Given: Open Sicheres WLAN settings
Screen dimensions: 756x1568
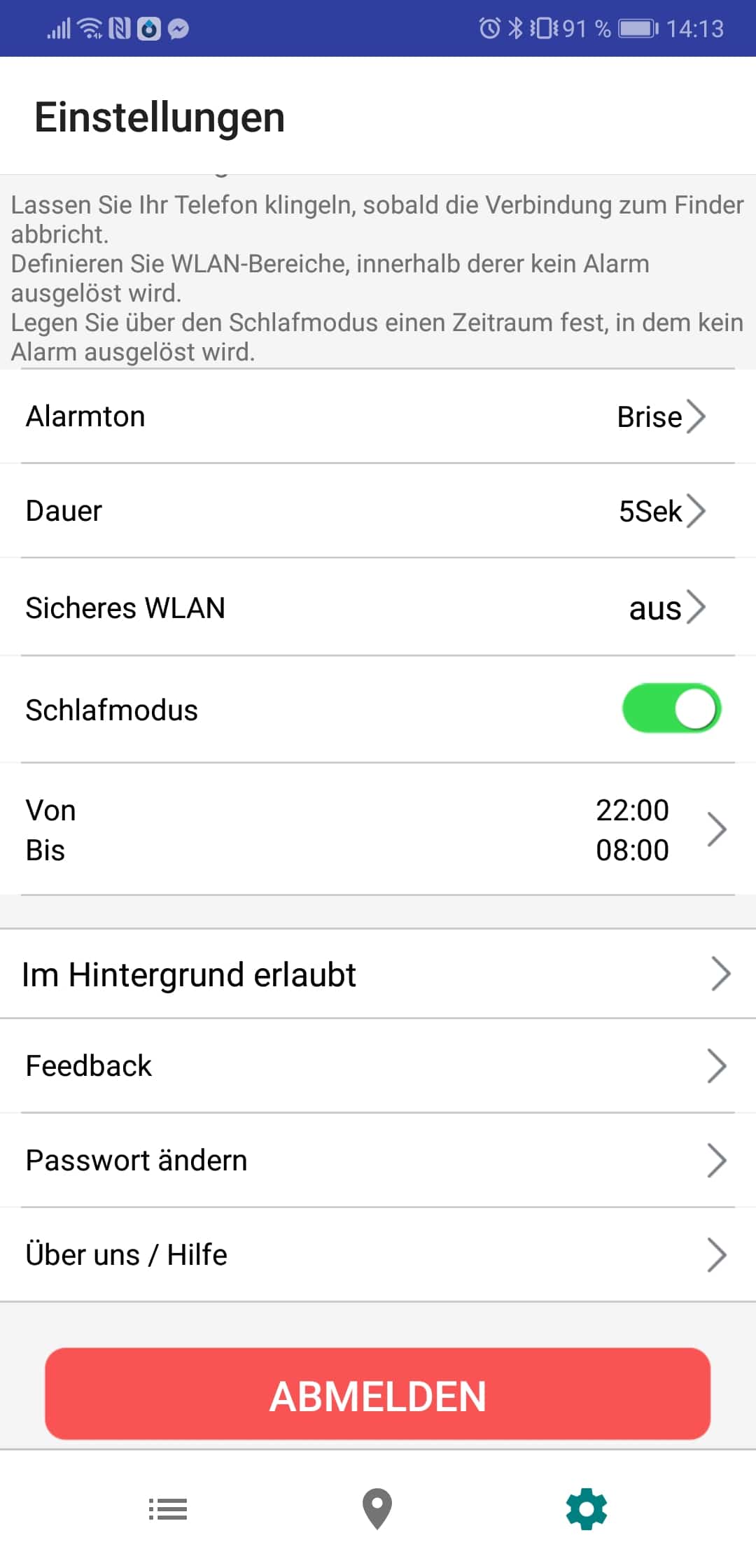Looking at the screenshot, I should [x=378, y=608].
